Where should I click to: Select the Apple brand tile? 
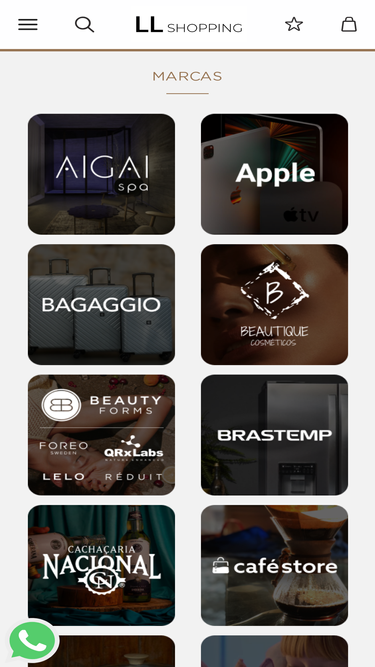point(274,174)
